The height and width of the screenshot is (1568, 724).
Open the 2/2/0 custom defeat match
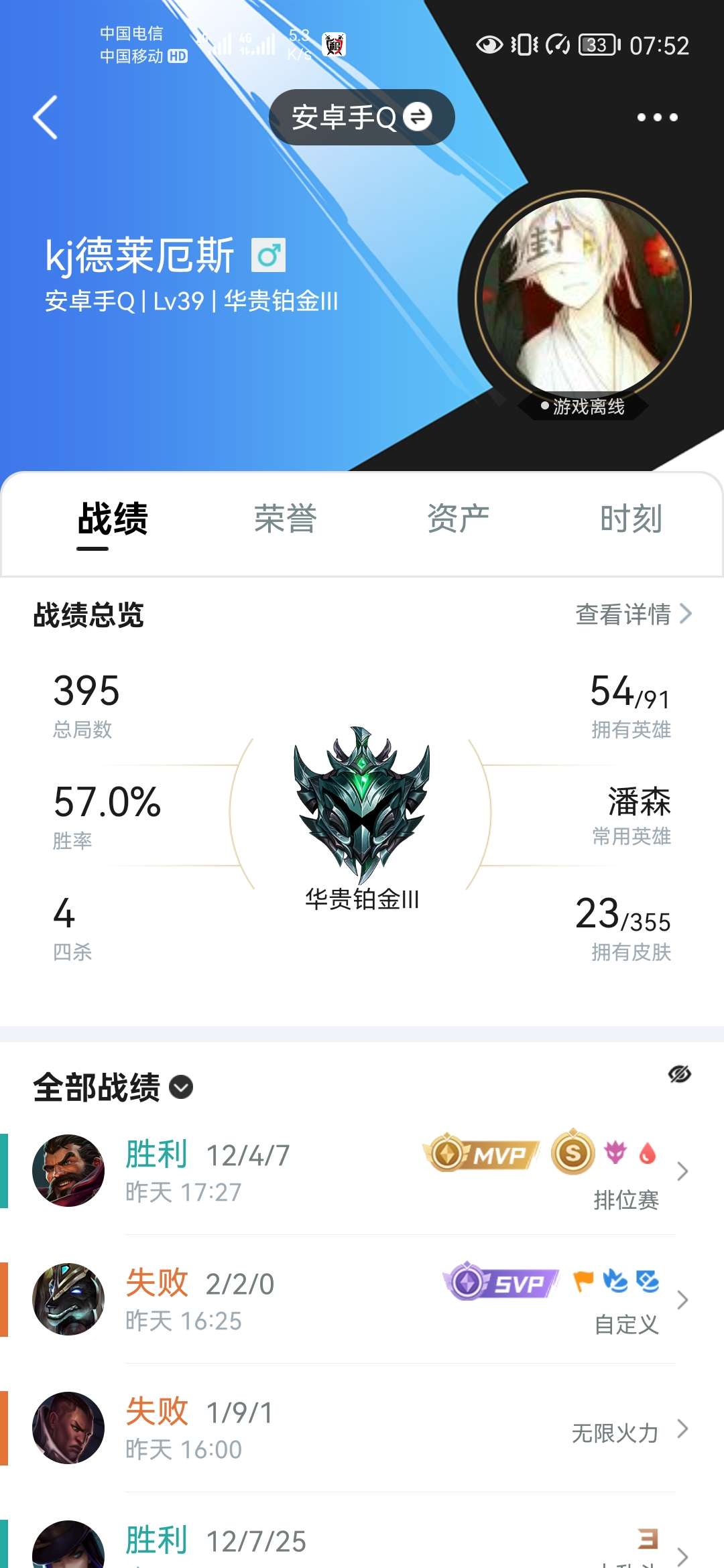(x=362, y=1300)
